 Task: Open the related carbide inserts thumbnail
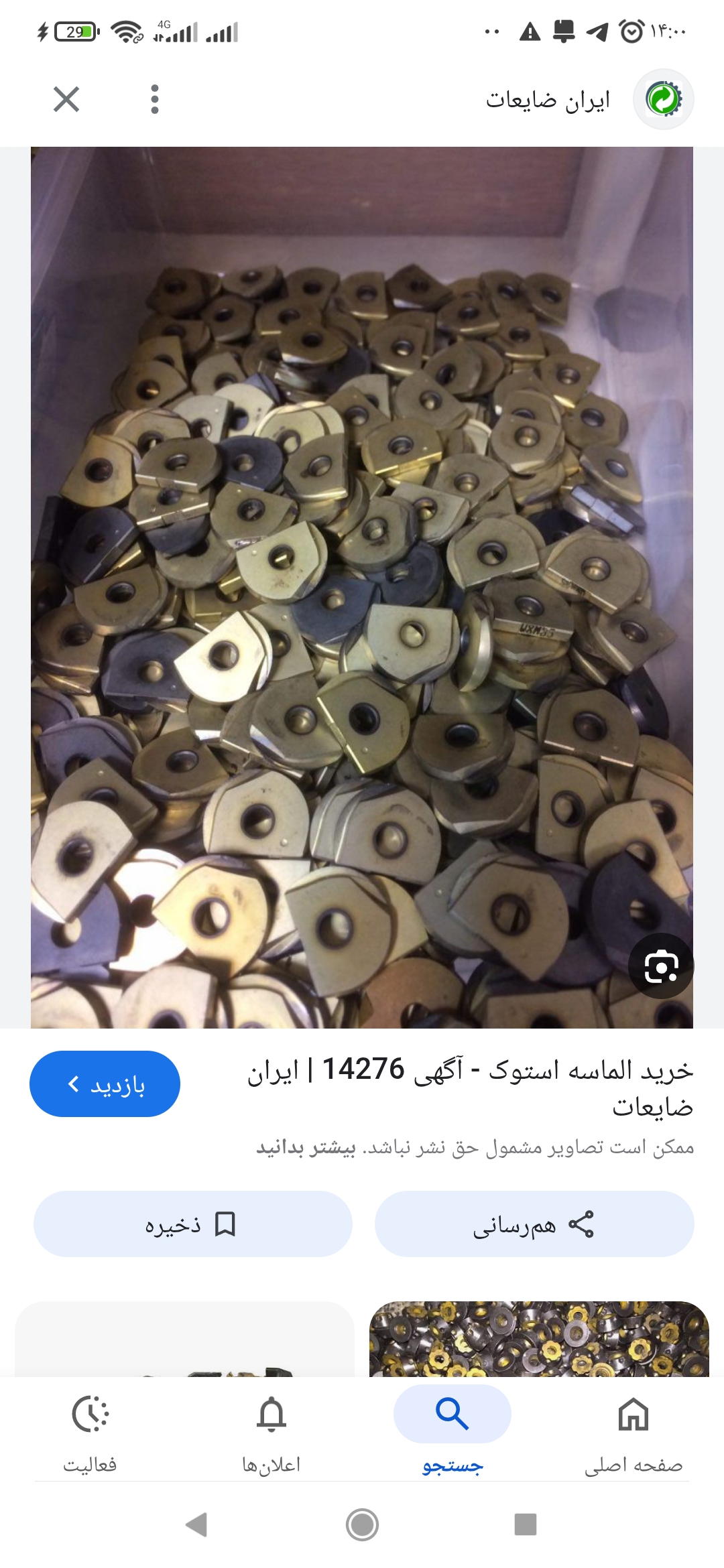coord(539,1339)
